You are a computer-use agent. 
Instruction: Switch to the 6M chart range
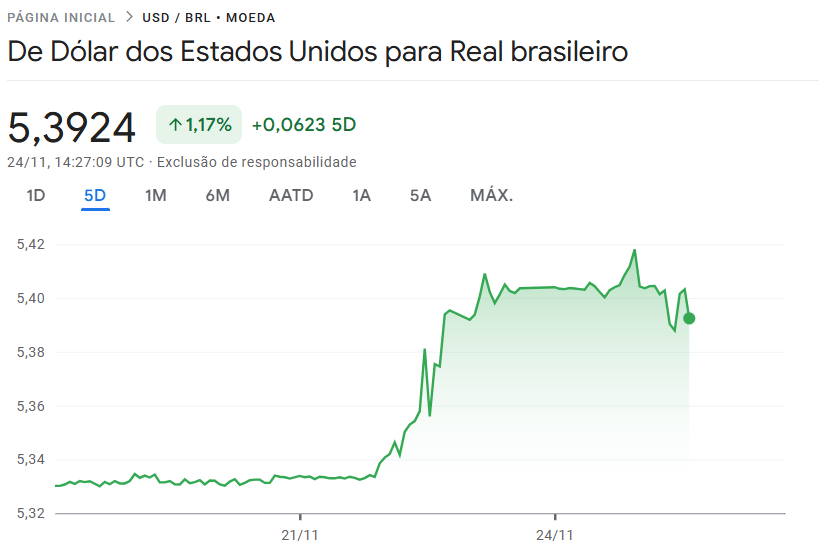click(217, 195)
